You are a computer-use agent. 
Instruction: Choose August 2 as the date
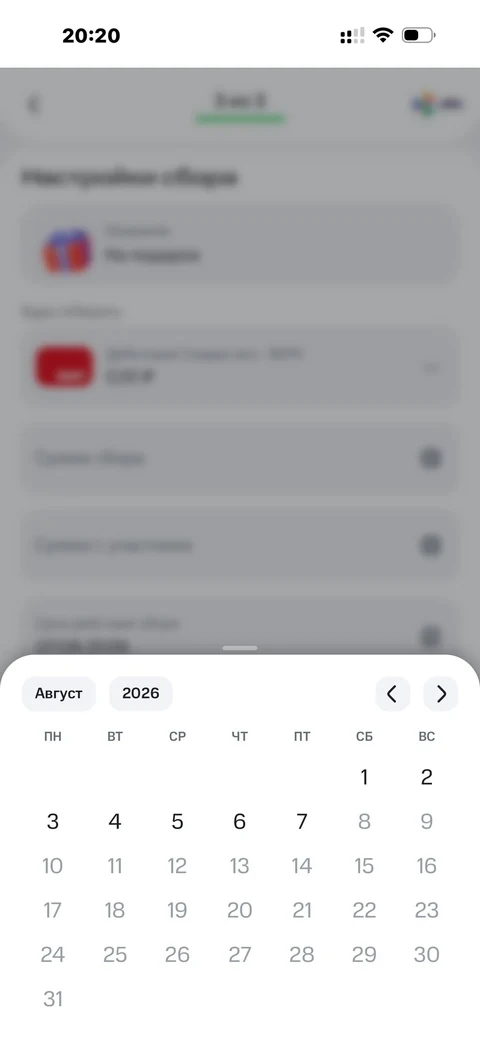pos(427,777)
